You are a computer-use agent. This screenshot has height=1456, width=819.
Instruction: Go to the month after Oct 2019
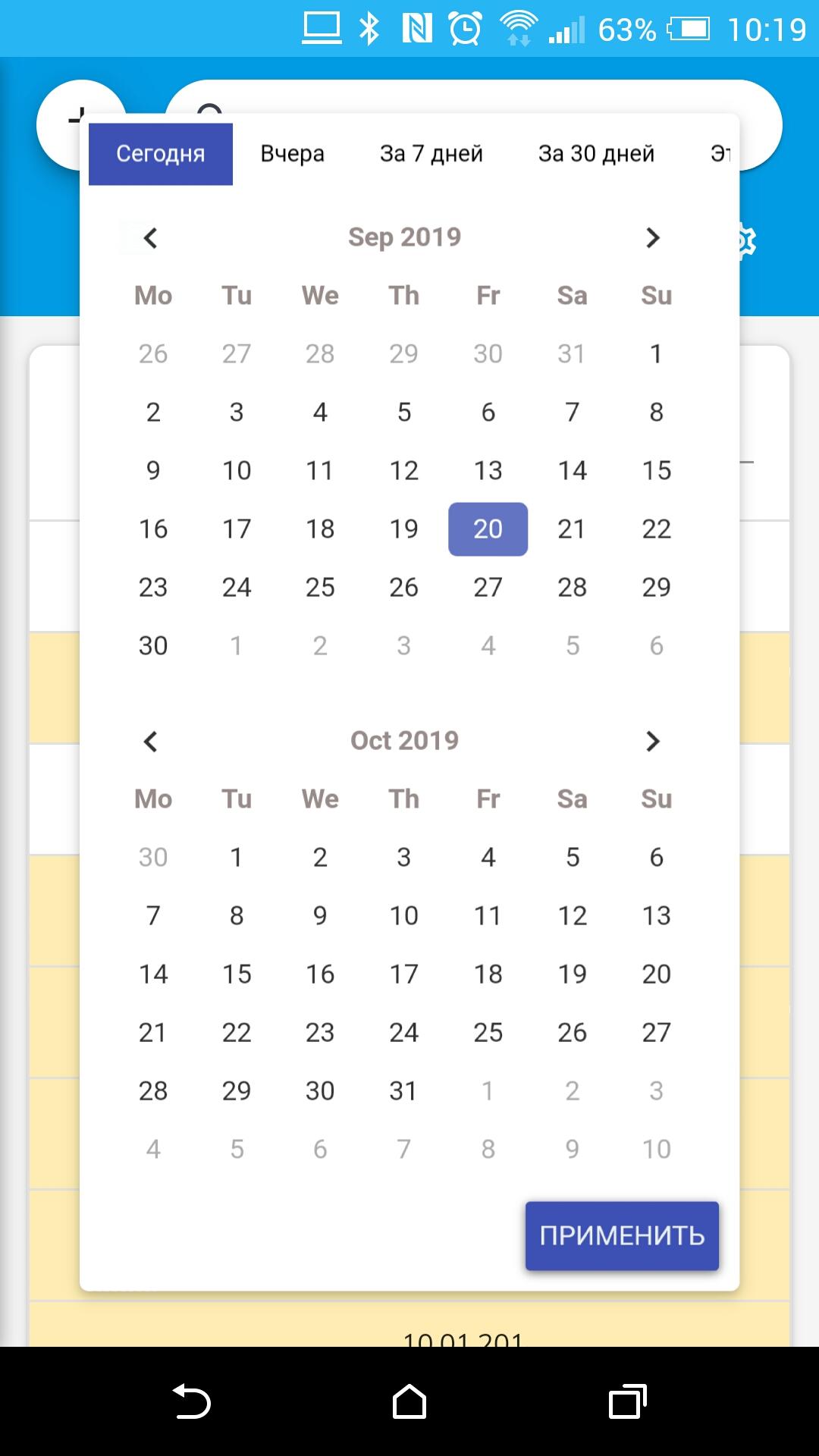[653, 742]
